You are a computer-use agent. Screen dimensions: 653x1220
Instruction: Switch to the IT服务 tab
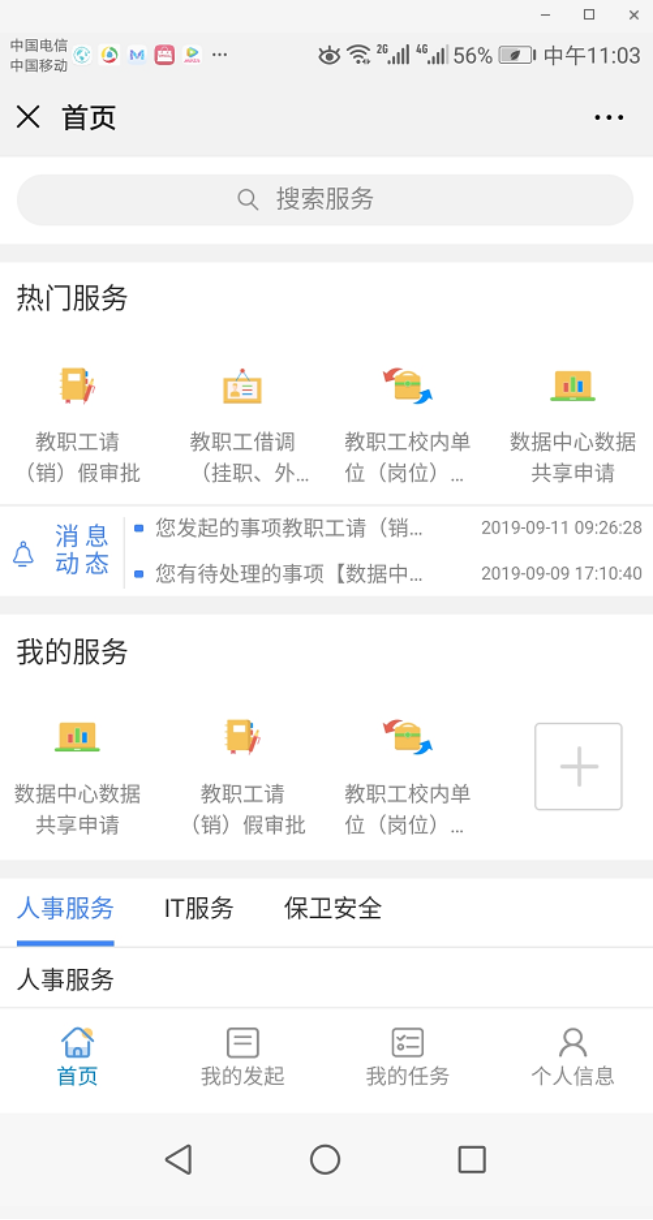[x=199, y=908]
